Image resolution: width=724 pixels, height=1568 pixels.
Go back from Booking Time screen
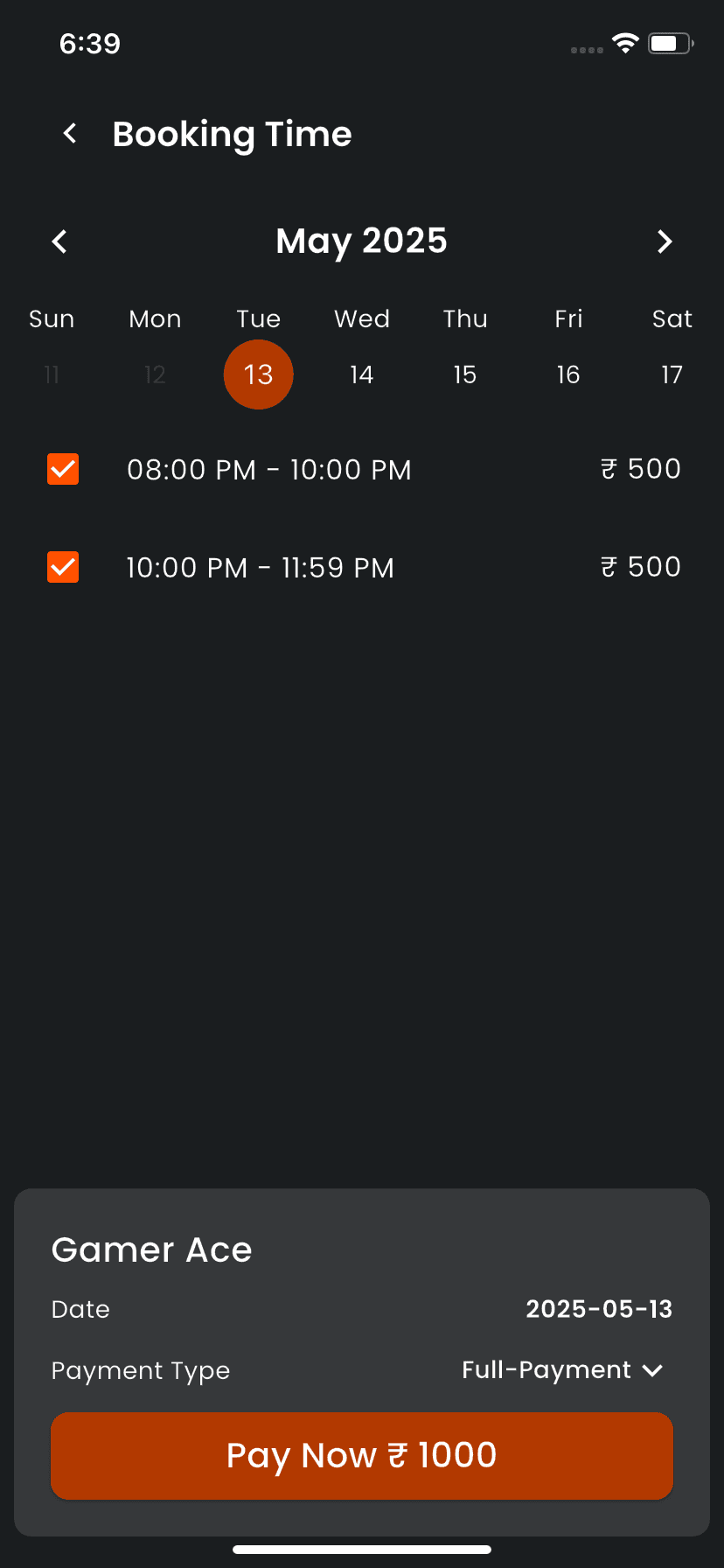70,134
